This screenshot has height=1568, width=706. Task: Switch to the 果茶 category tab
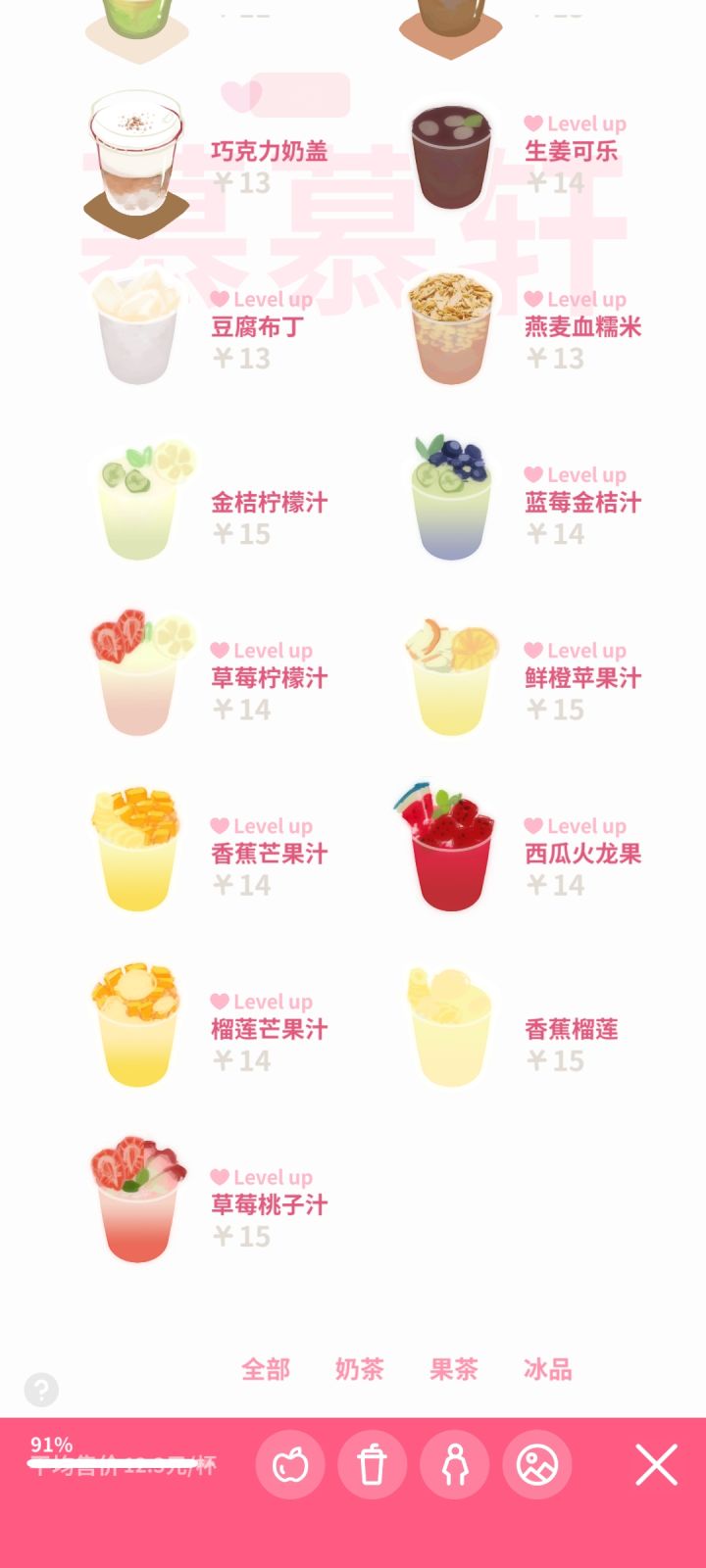[451, 1370]
